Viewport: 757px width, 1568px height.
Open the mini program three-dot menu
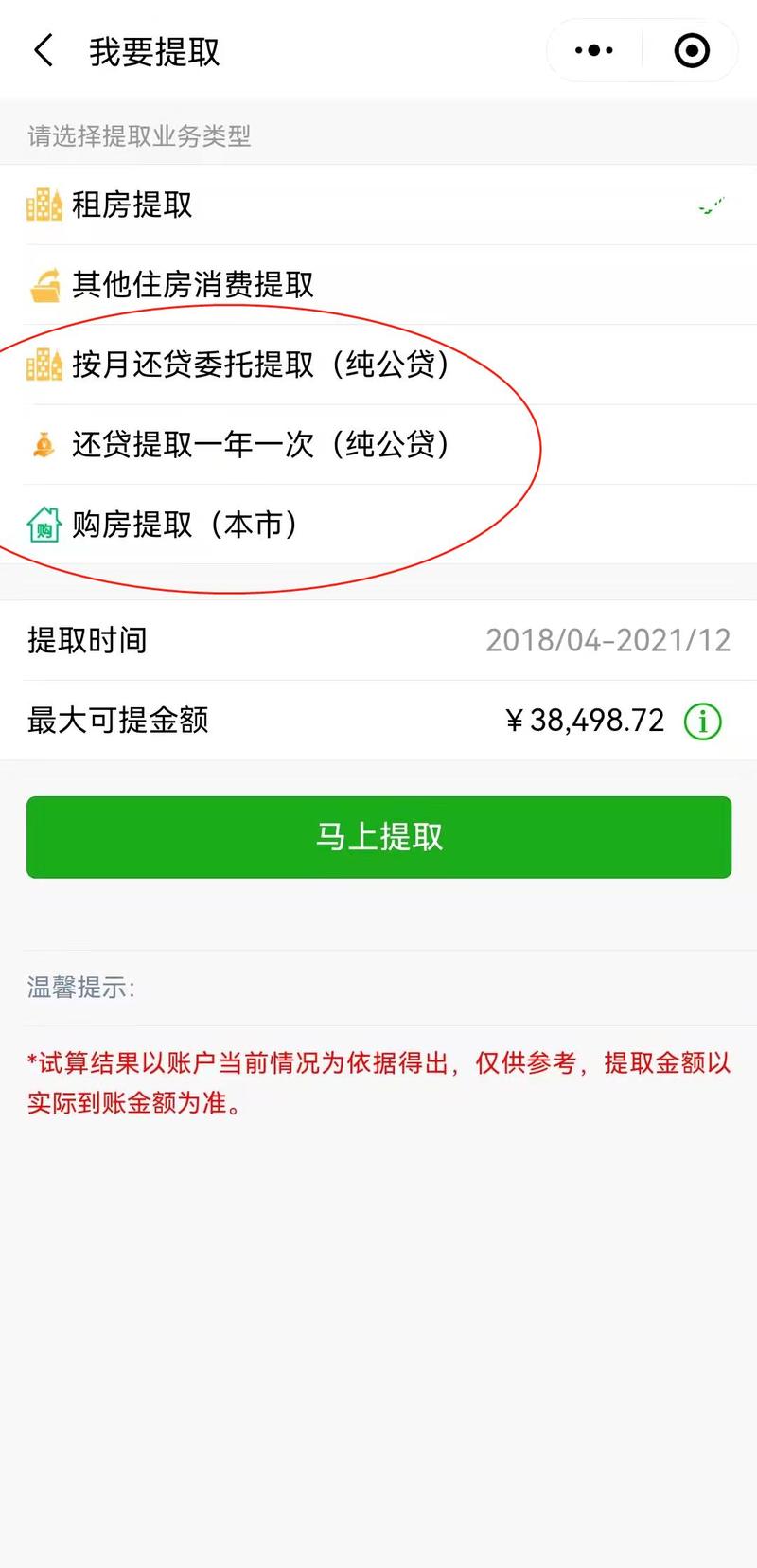pos(594,51)
